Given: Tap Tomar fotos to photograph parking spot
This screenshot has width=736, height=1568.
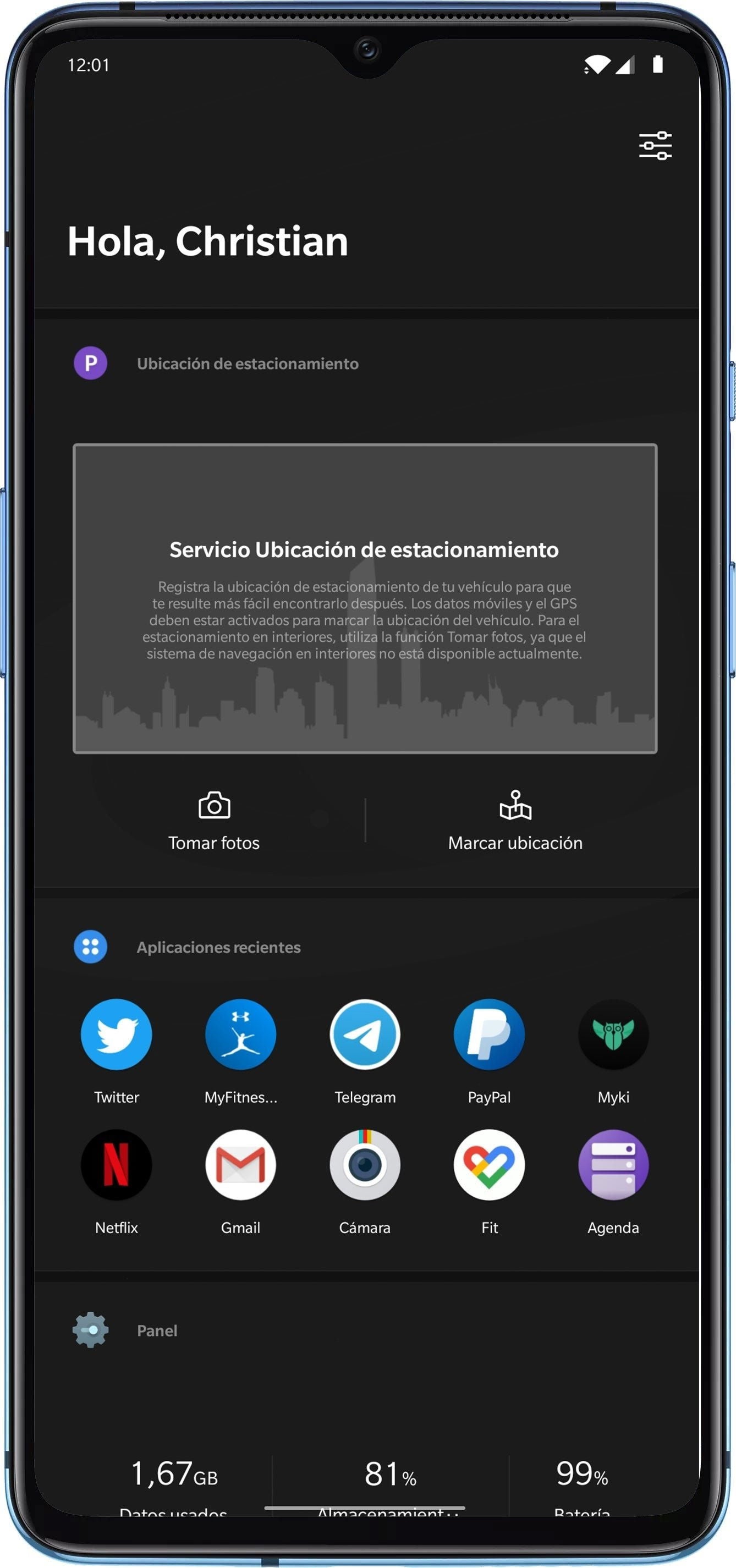Looking at the screenshot, I should tap(213, 820).
